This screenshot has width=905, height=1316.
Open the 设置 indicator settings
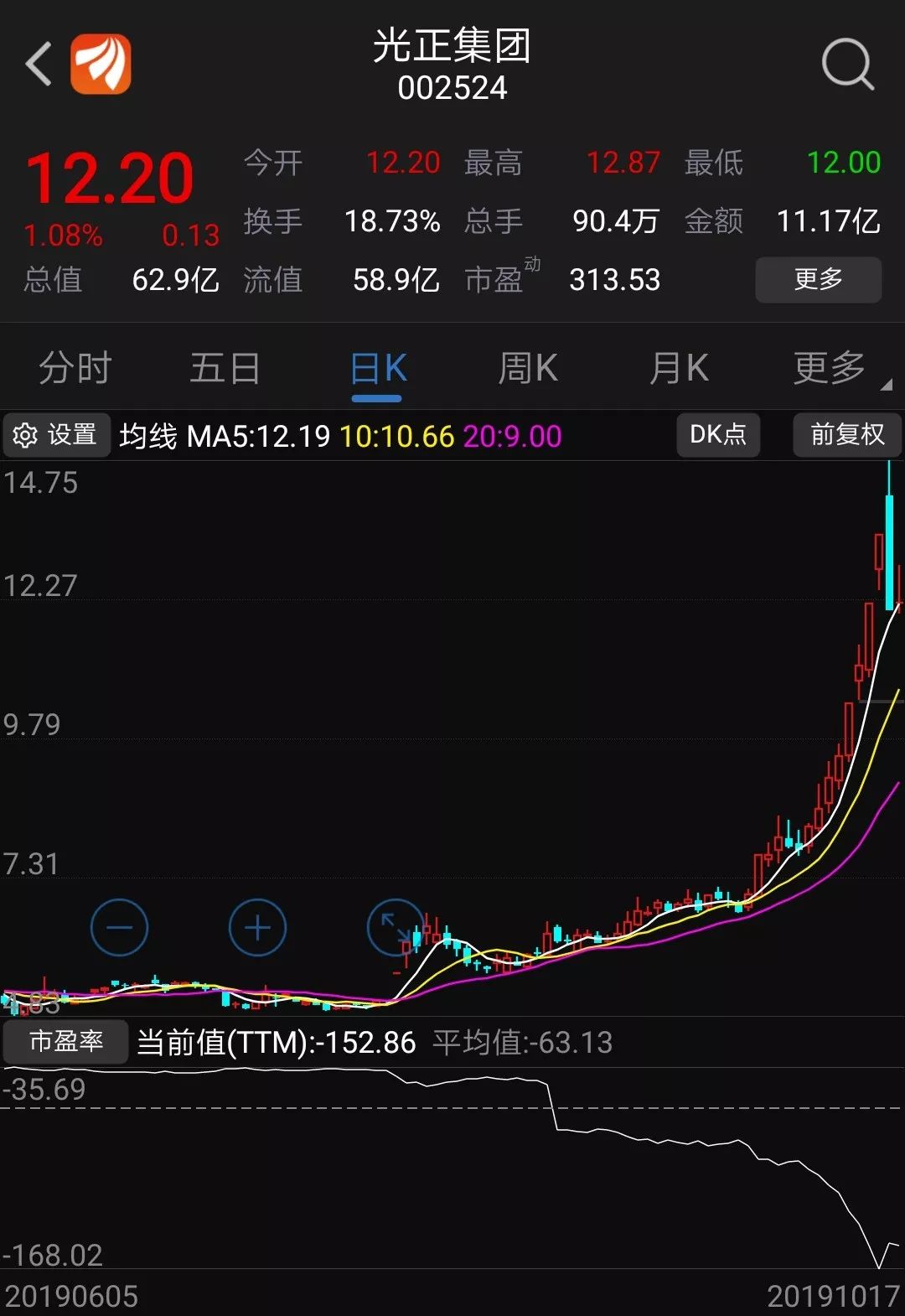point(56,435)
